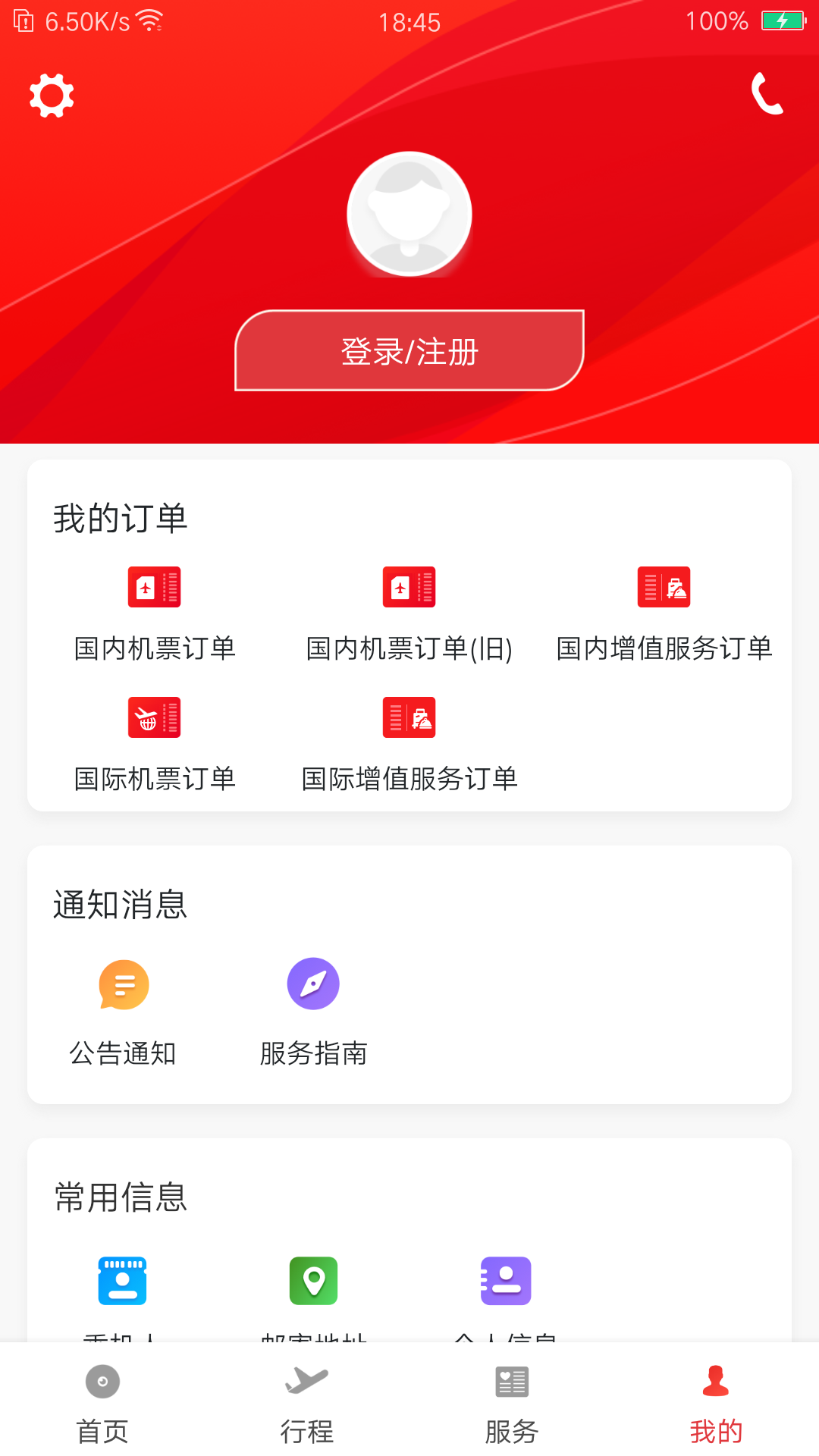
Task: Open the 邮寄地址 mailing address icon
Action: (x=313, y=1282)
